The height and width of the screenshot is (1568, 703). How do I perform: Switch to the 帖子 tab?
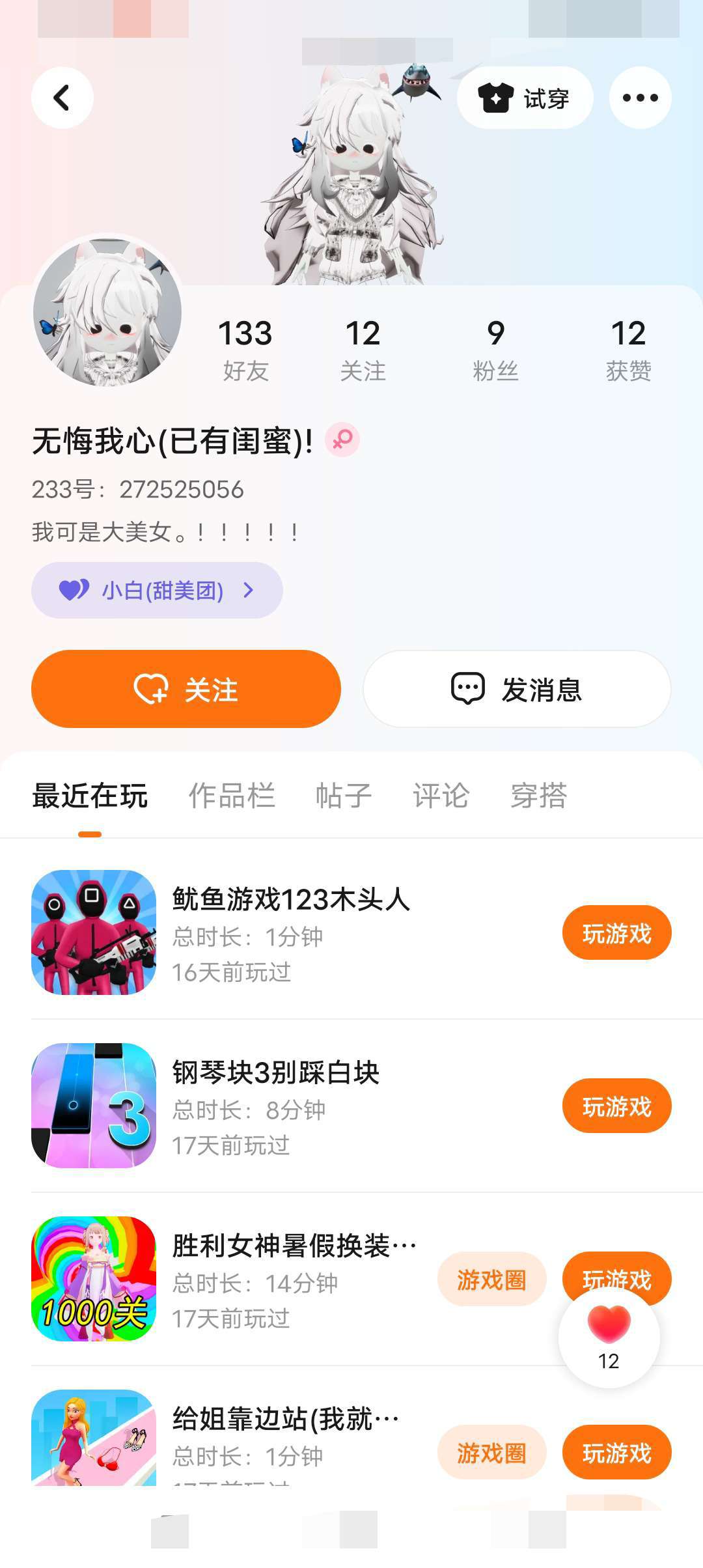pos(343,796)
